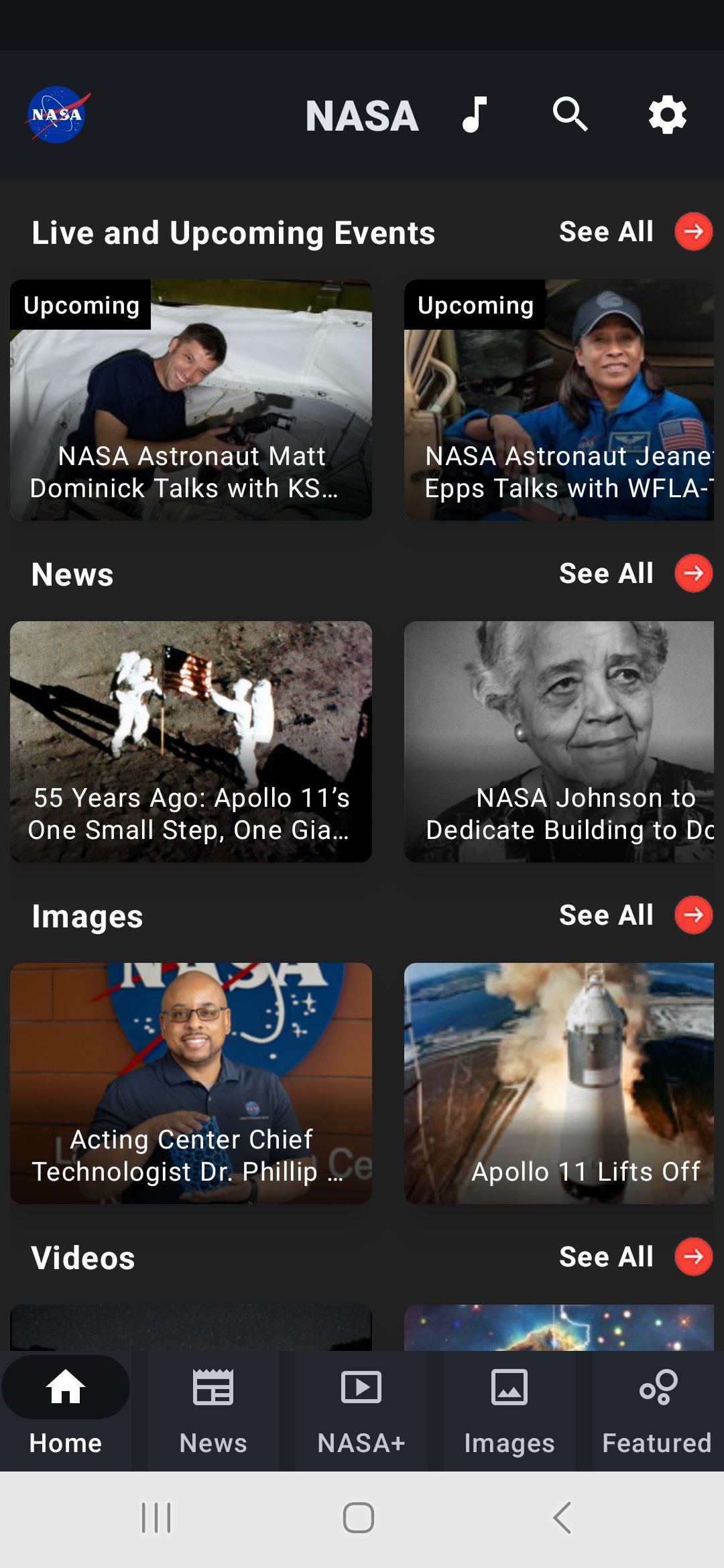Open the NASA Johnson Dedicate Building story
Viewport: 724px width, 1568px height.
559,742
